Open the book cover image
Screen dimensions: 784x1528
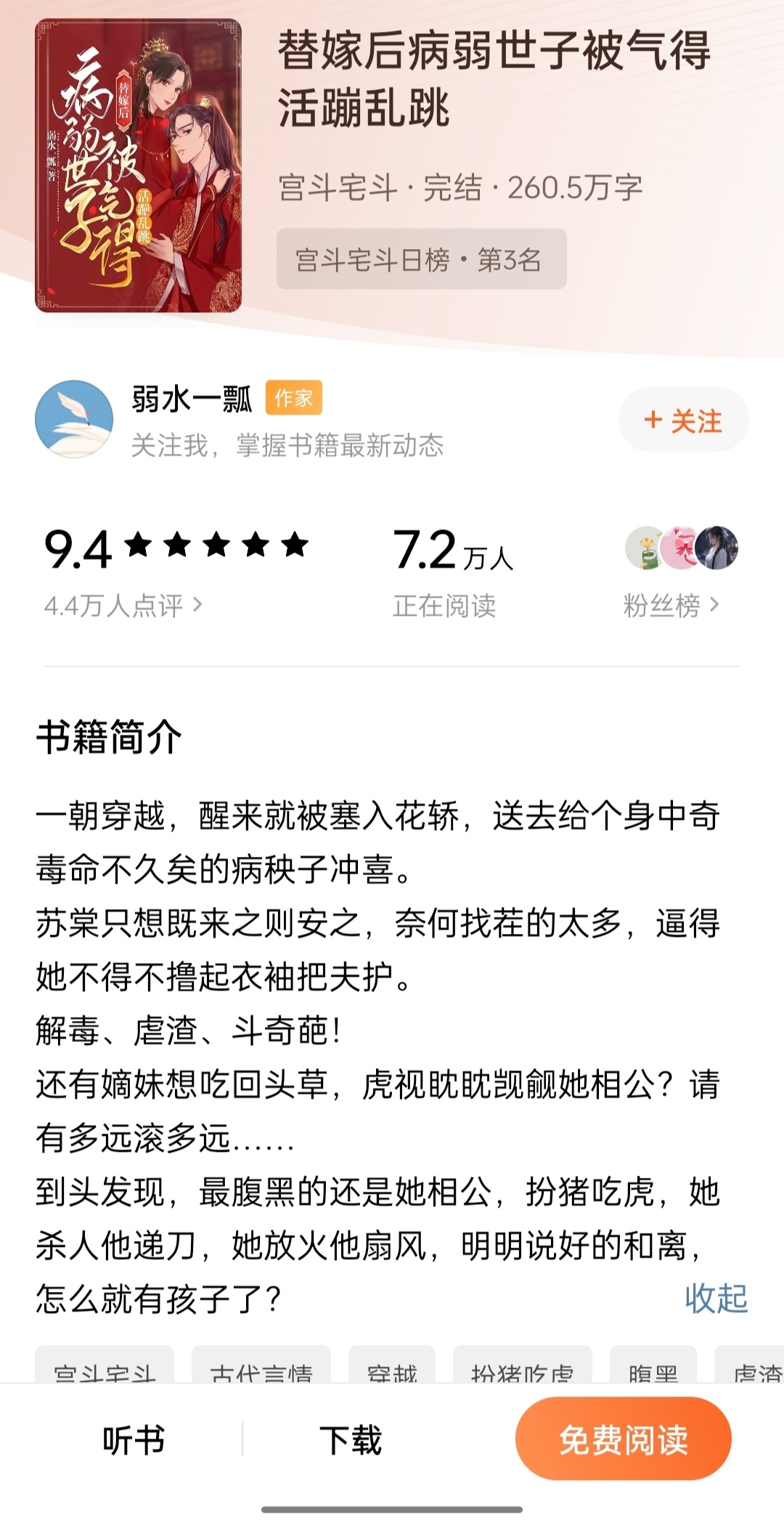point(138,166)
